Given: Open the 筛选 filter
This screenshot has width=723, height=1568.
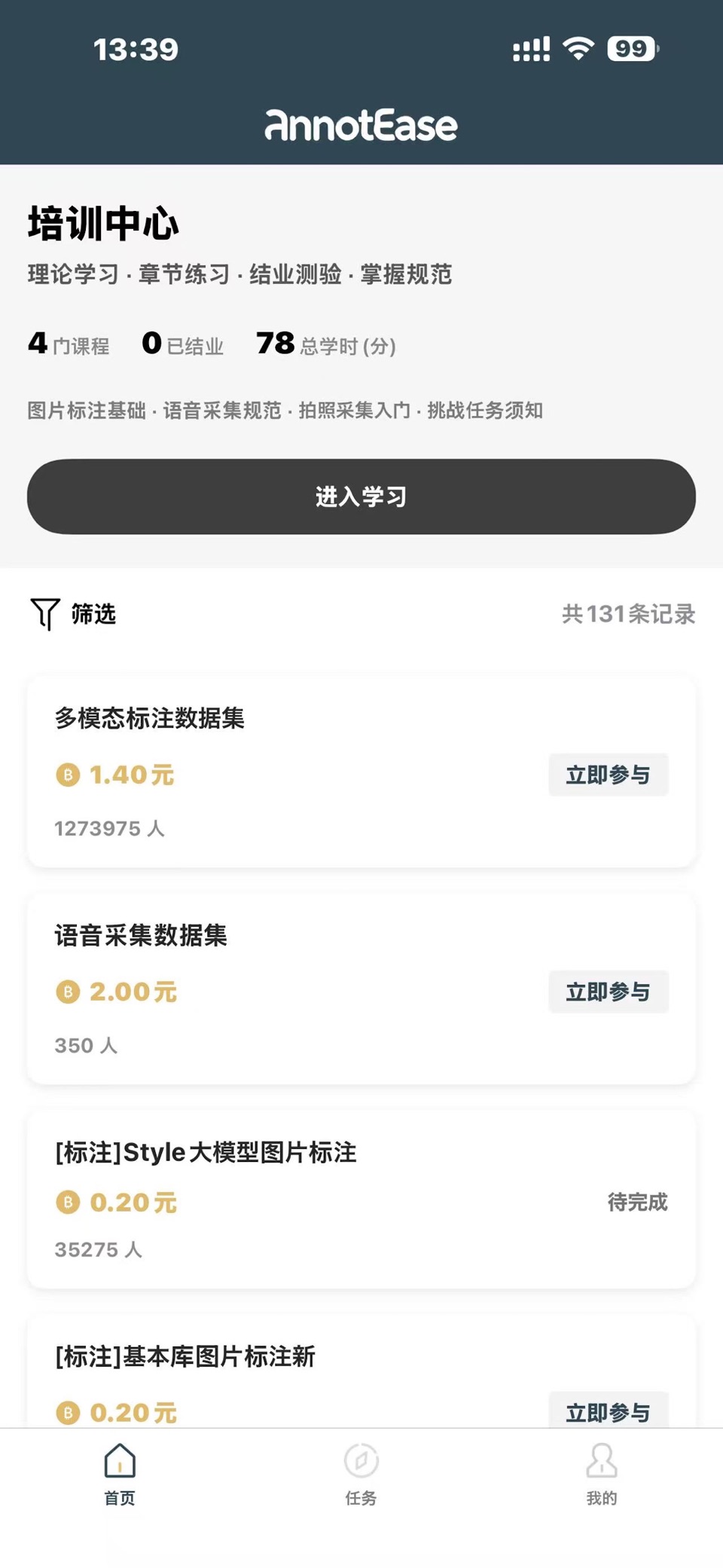Looking at the screenshot, I should coord(73,614).
